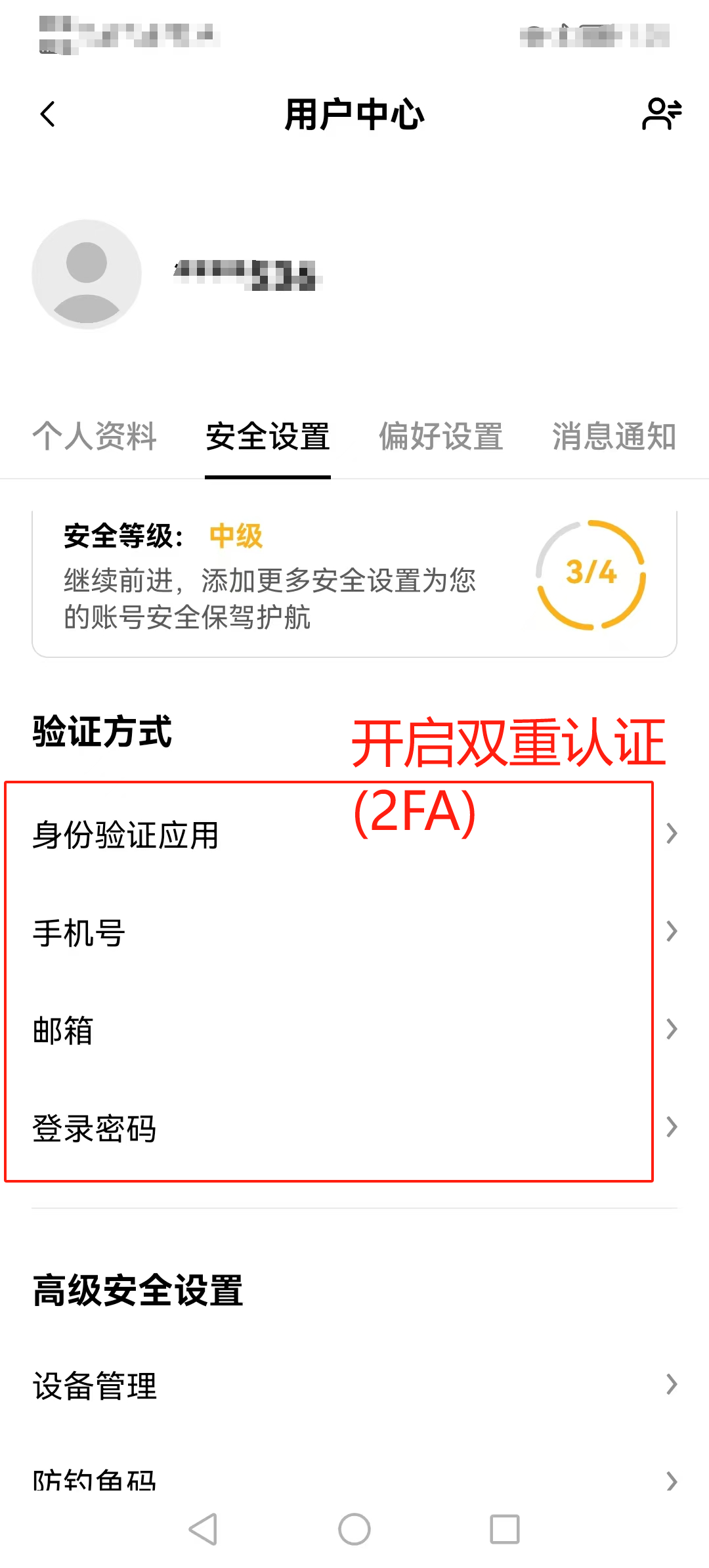Open the 手机号 verification row
709x1568 pixels.
pyautogui.click(x=354, y=932)
